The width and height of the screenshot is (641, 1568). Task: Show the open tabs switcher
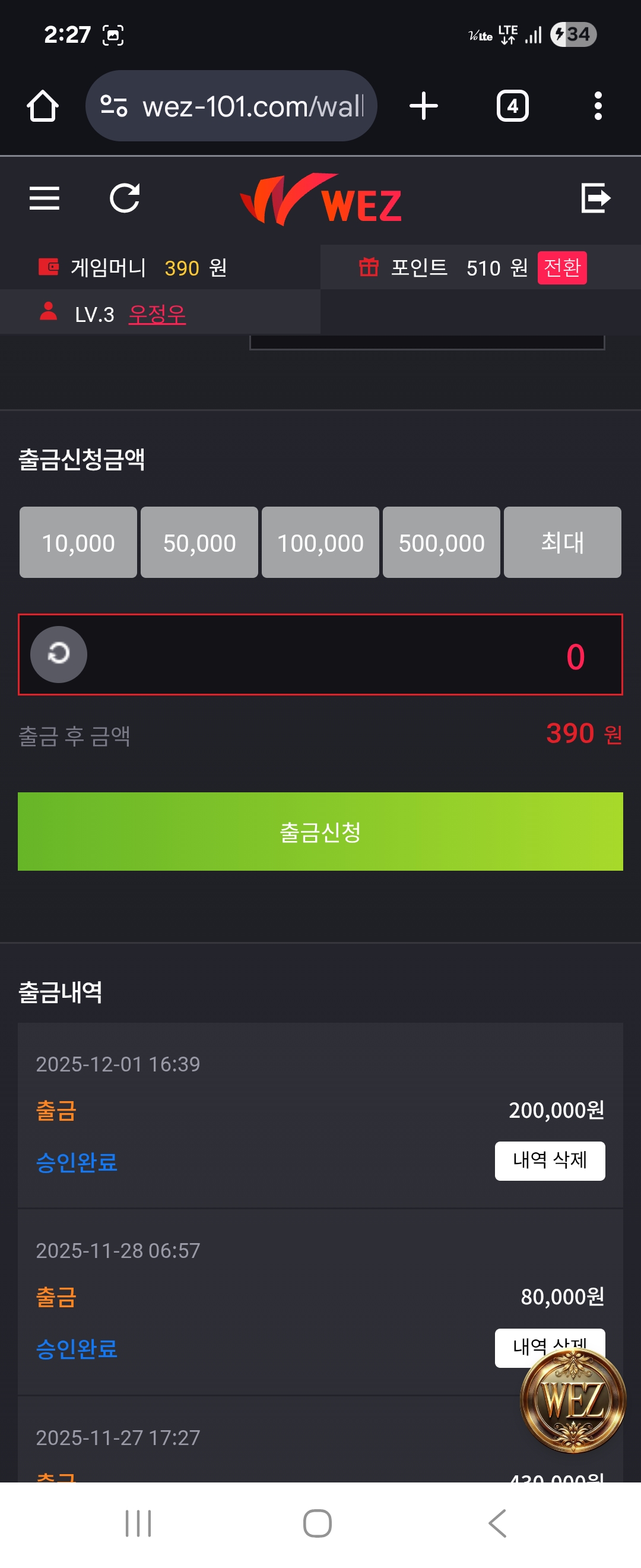(x=512, y=106)
